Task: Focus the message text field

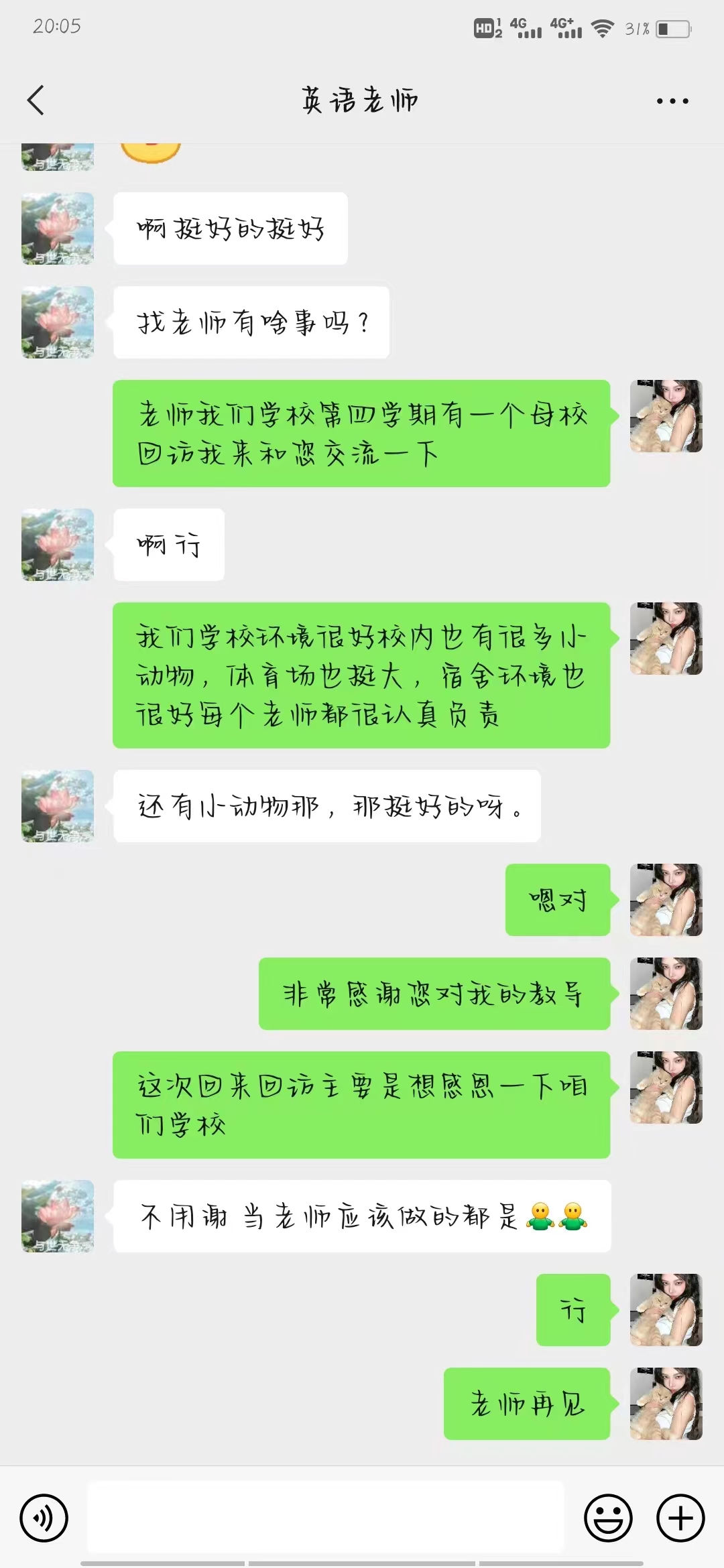Action: pyautogui.click(x=326, y=1517)
